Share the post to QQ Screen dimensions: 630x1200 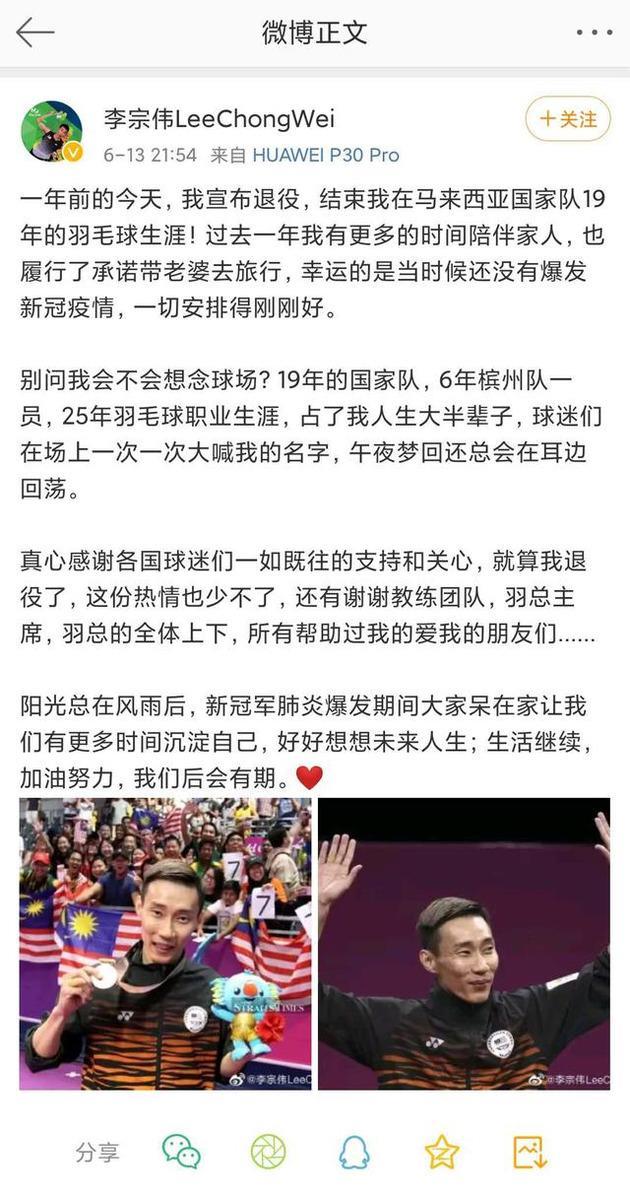[354, 1151]
